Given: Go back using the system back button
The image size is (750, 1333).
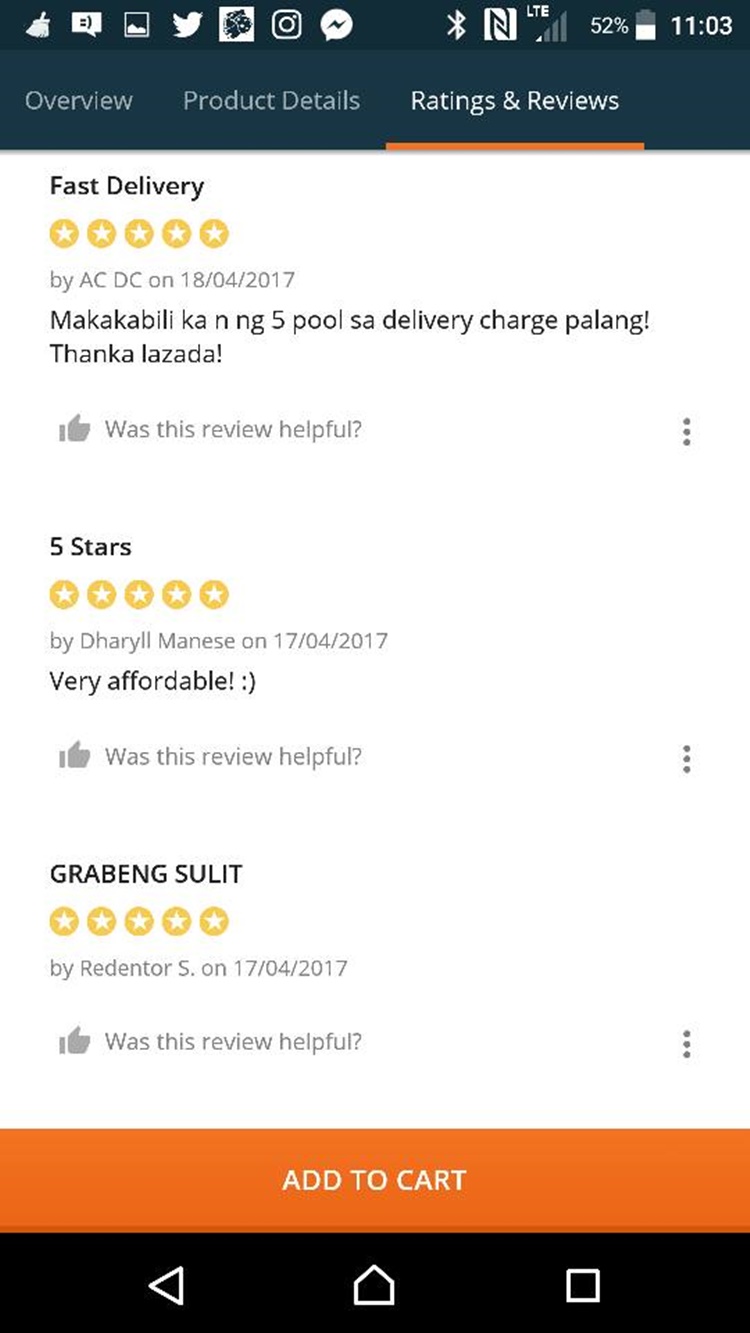Looking at the screenshot, I should click(x=166, y=1284).
